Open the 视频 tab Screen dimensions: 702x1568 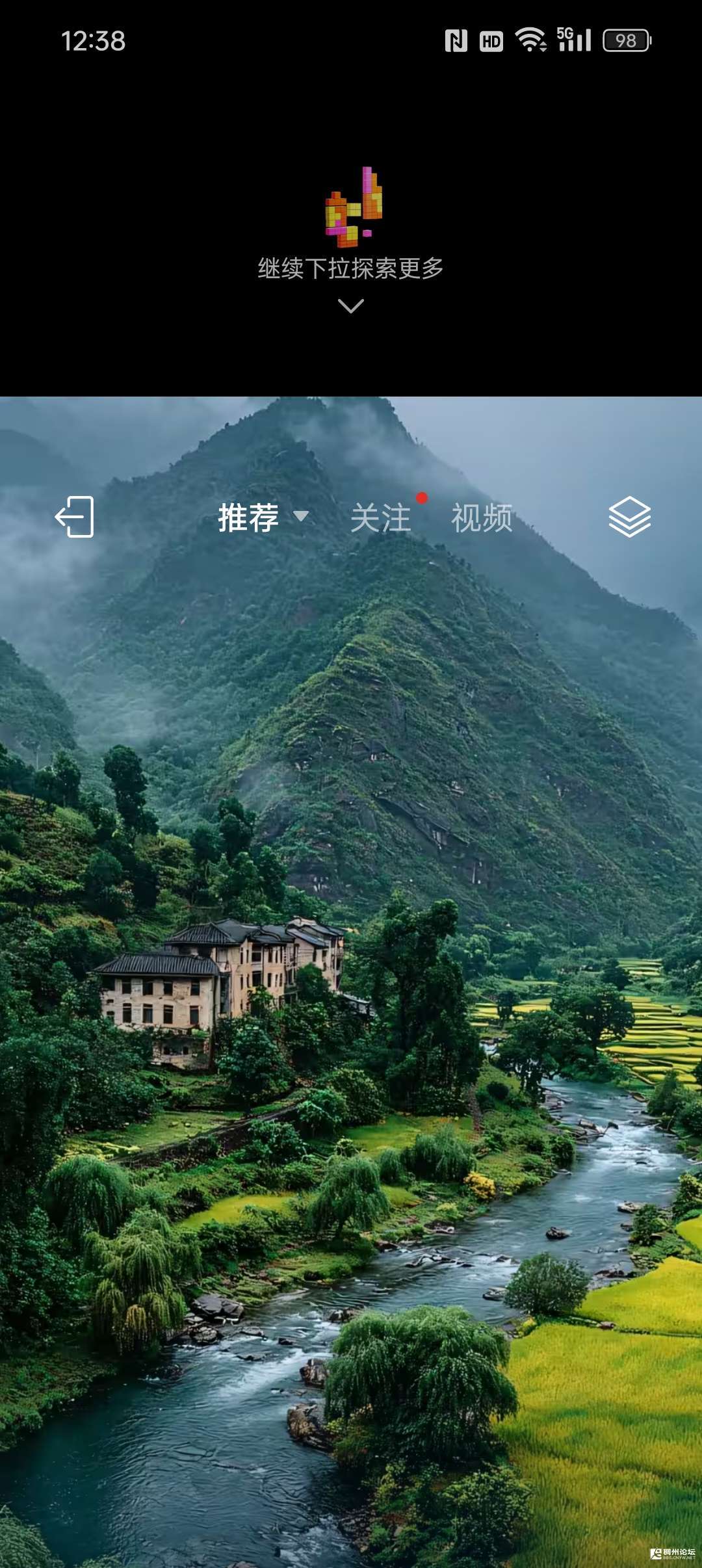[x=482, y=518]
